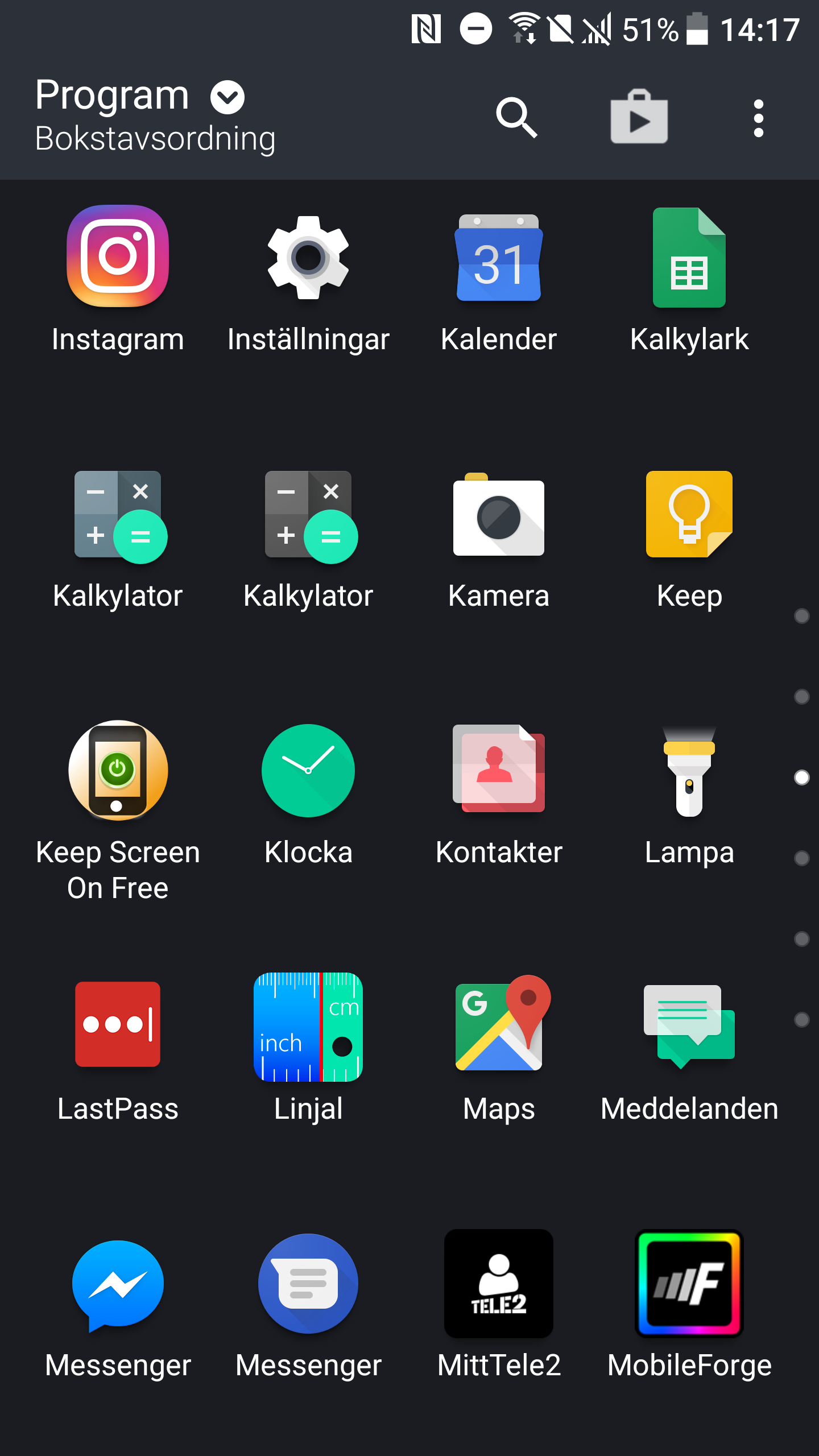Open the three-dot overflow menu
This screenshot has height=1456, width=819.
(x=758, y=118)
